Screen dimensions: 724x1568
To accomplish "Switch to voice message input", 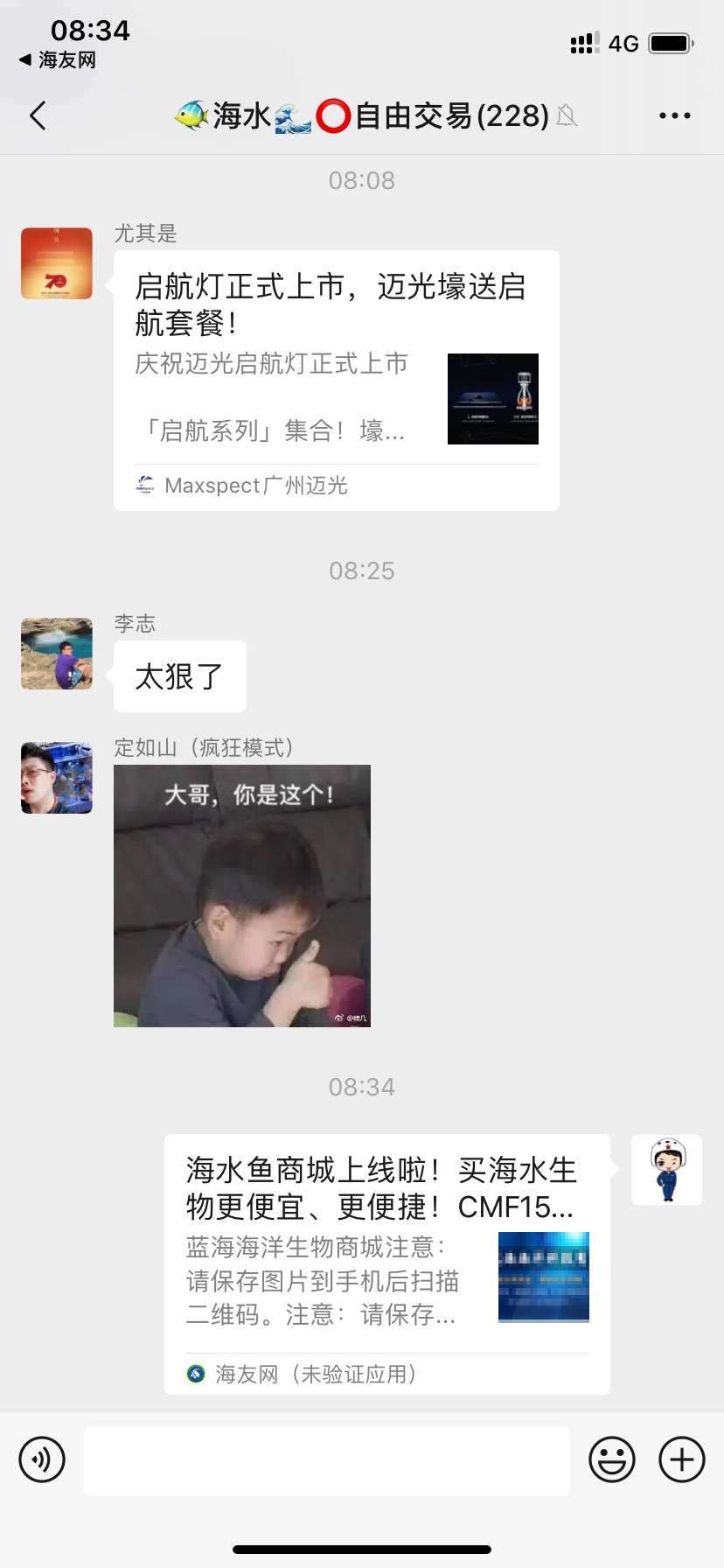I will [42, 1459].
